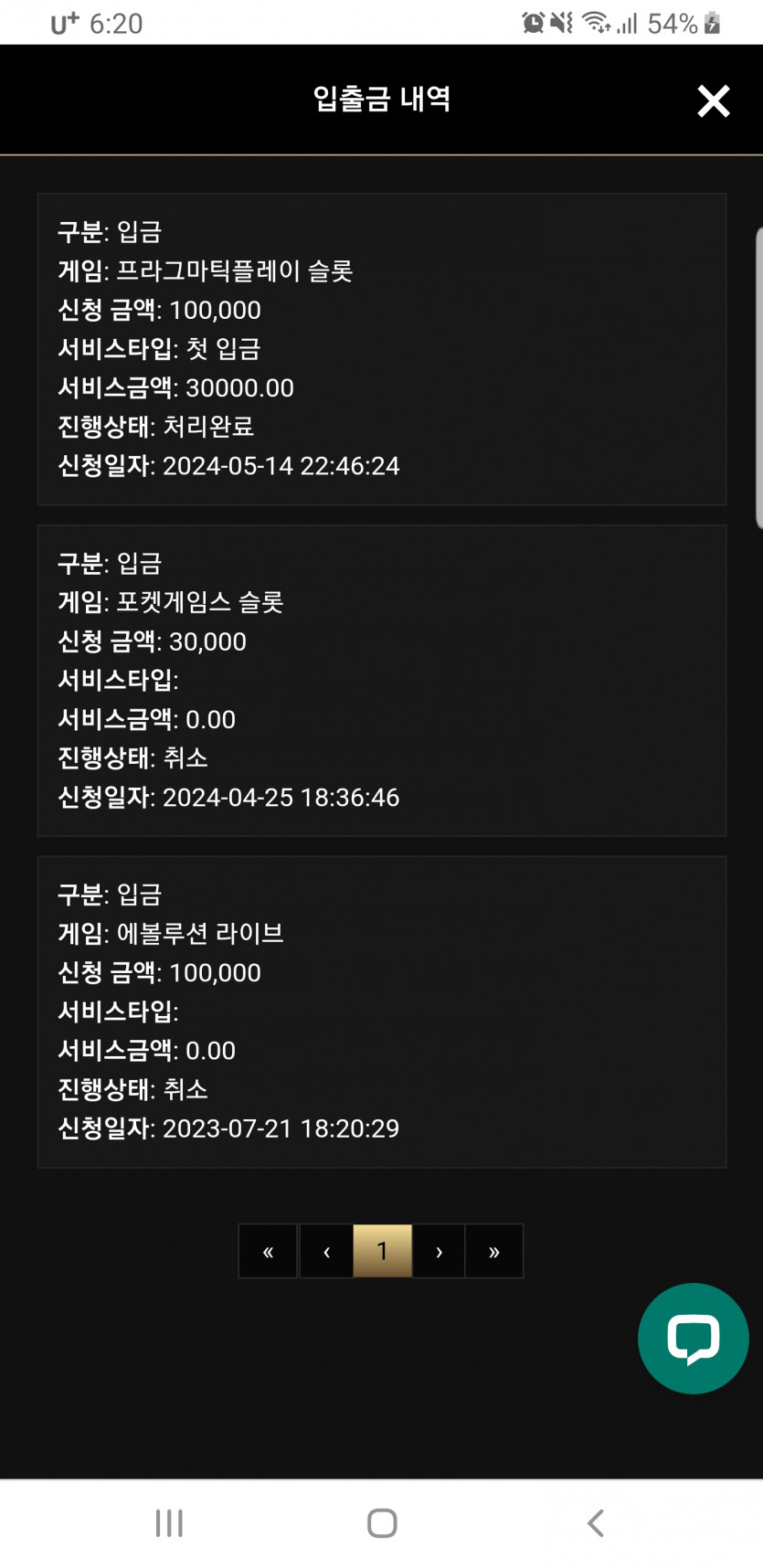Go to the previous page
Screen dimensions: 763x1568
point(326,1251)
